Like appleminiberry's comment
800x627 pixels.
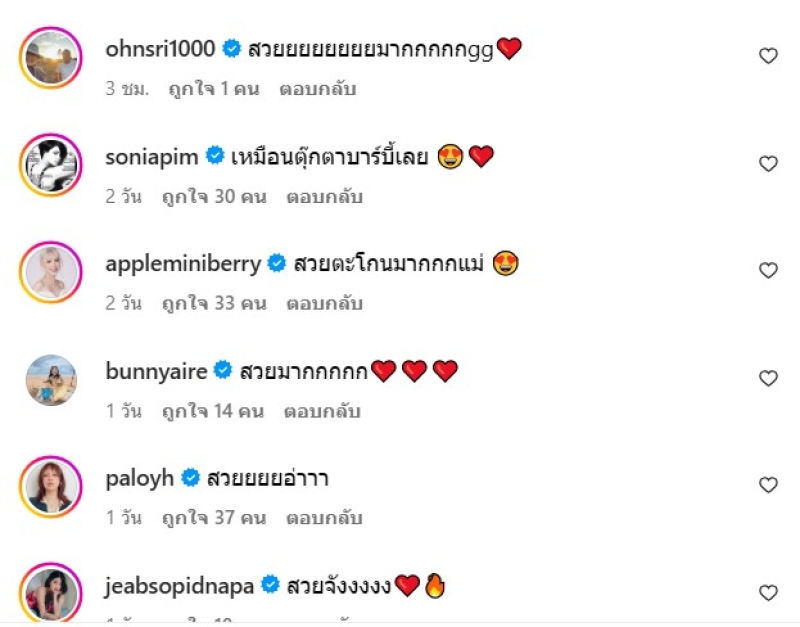pos(768,271)
